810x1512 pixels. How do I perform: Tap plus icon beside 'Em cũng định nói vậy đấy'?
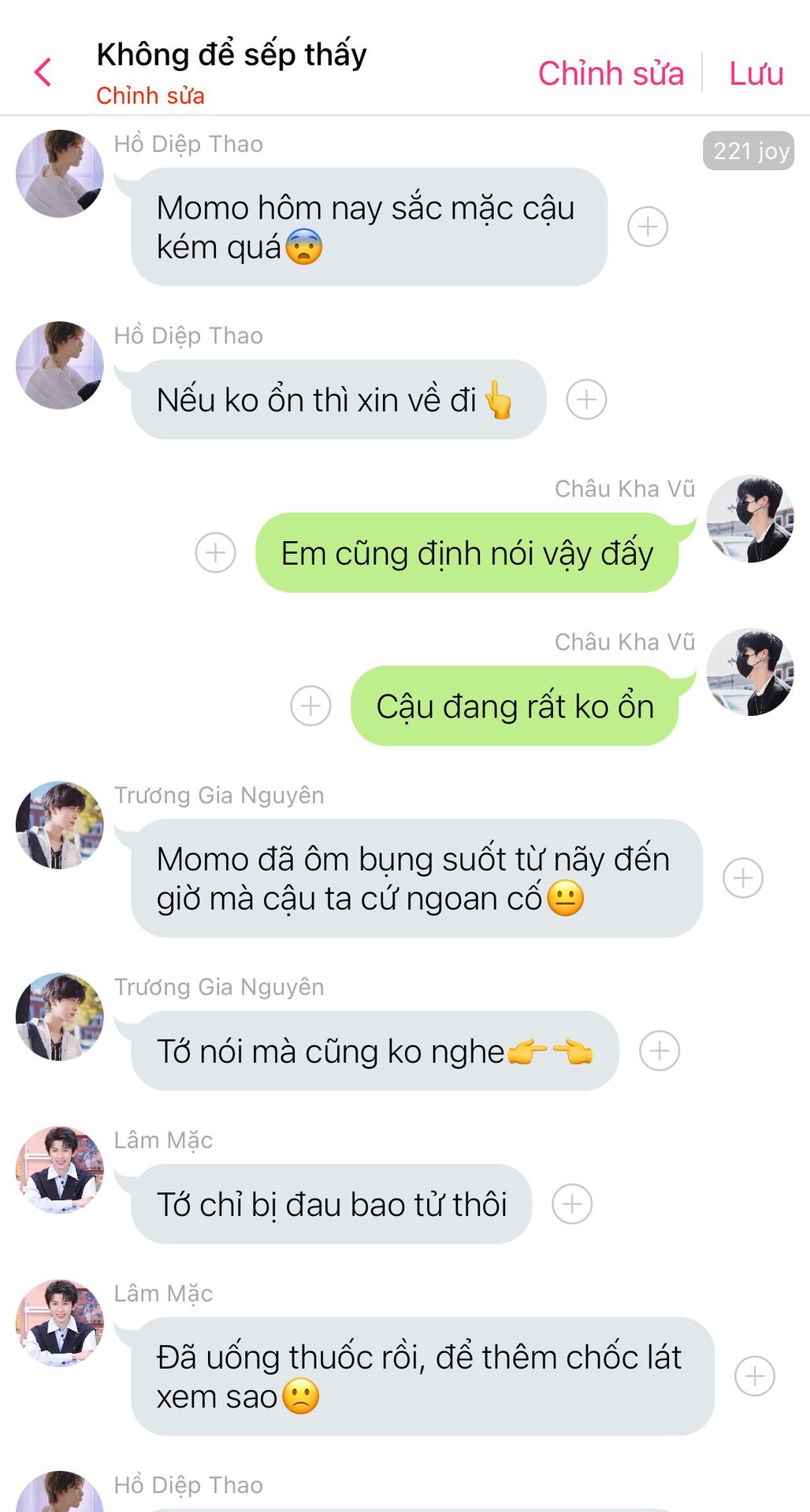pyautogui.click(x=215, y=552)
